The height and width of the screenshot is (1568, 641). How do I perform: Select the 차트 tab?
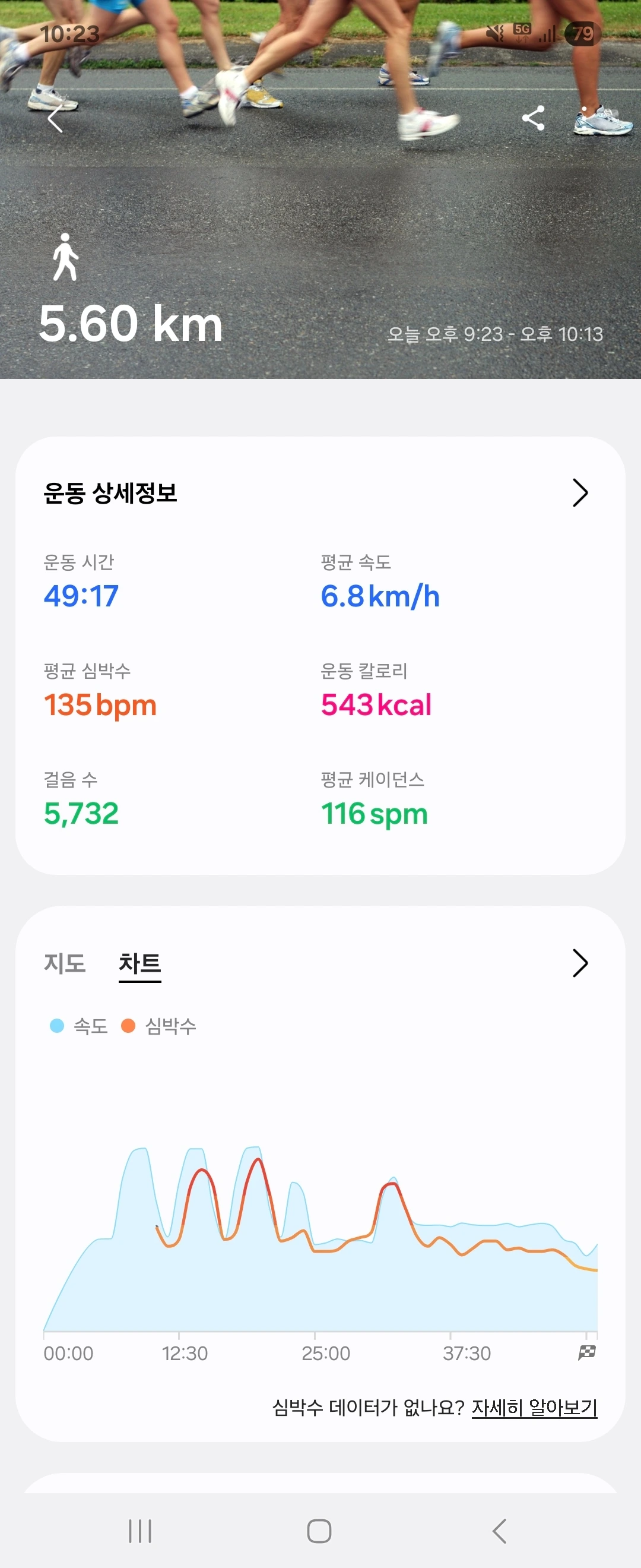point(140,963)
